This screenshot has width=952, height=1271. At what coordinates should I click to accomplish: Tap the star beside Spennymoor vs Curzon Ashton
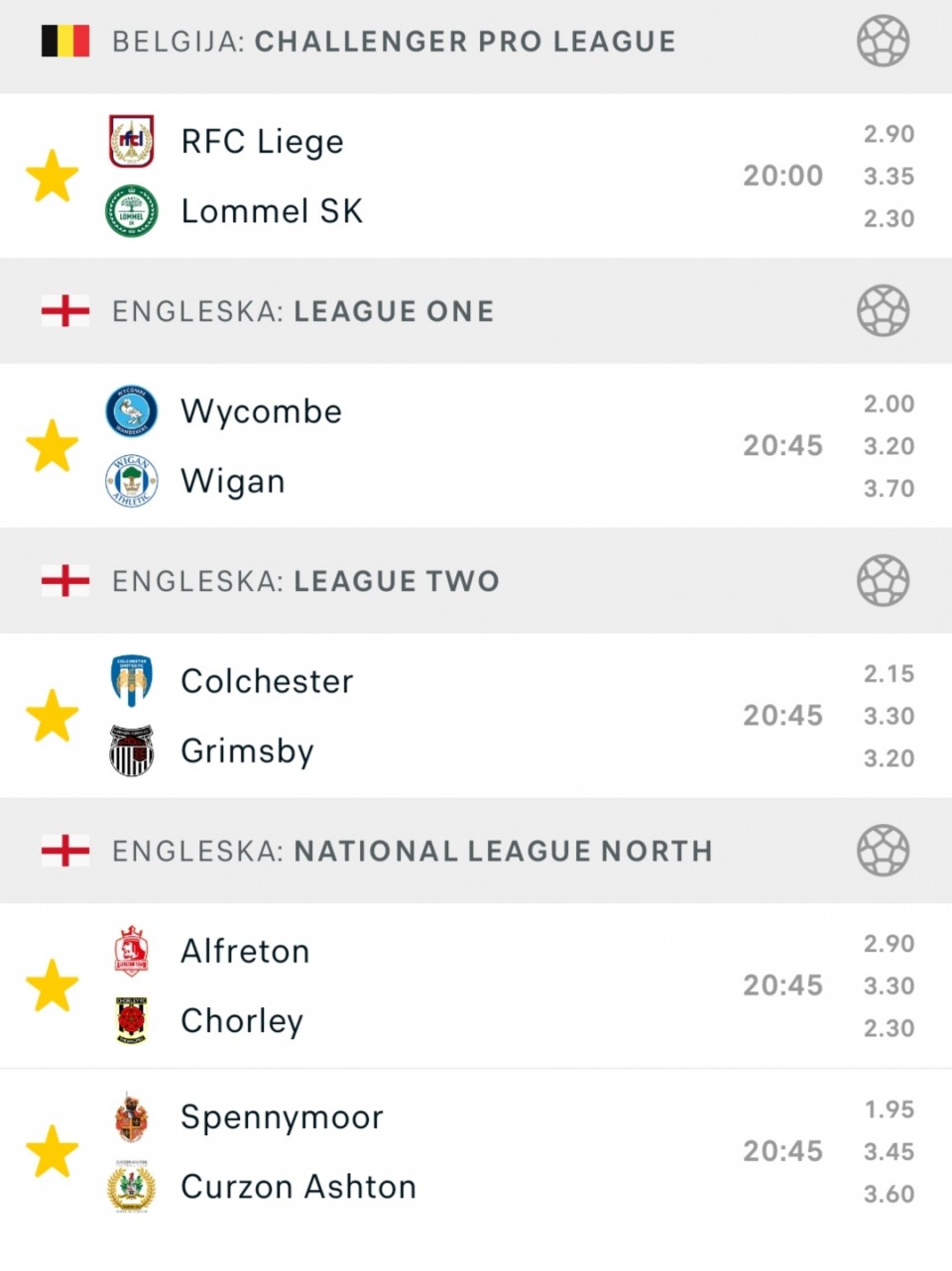(52, 1151)
